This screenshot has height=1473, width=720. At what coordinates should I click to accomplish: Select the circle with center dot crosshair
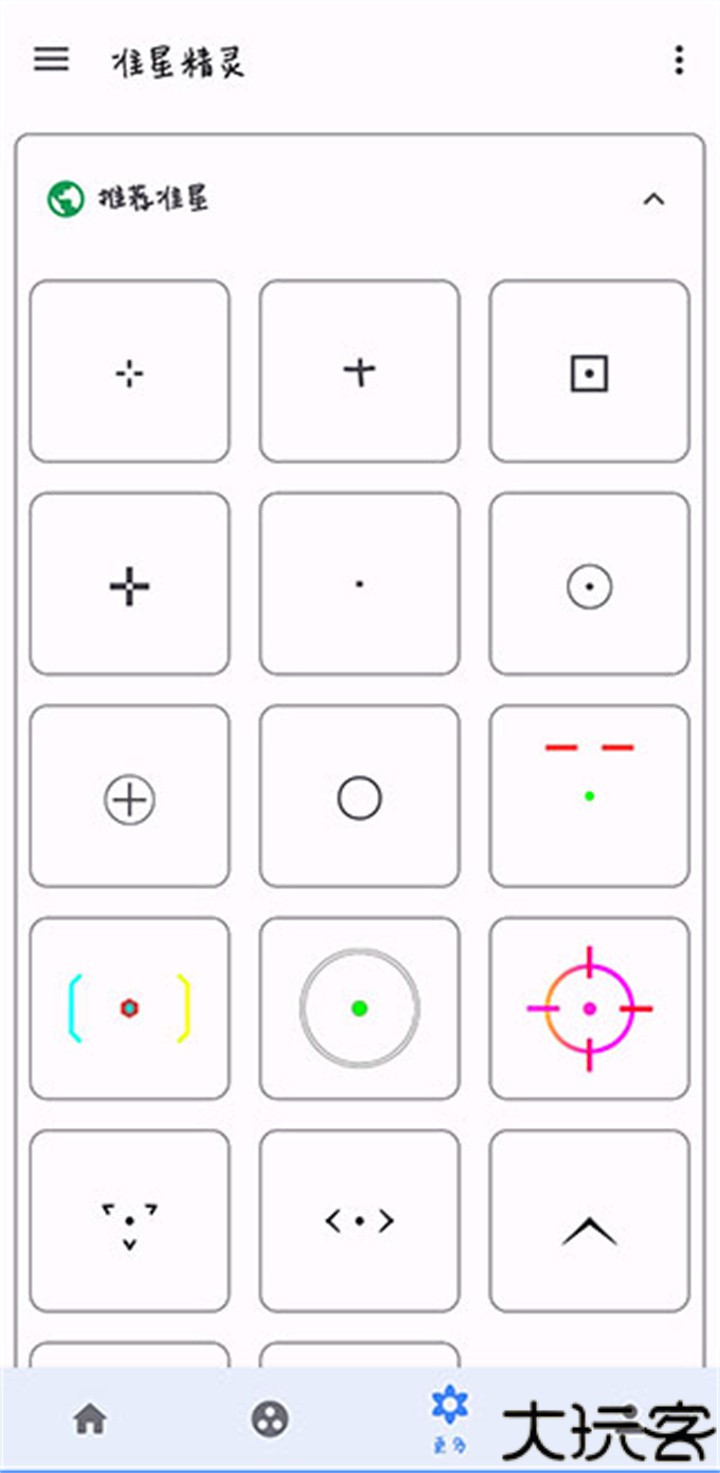589,584
